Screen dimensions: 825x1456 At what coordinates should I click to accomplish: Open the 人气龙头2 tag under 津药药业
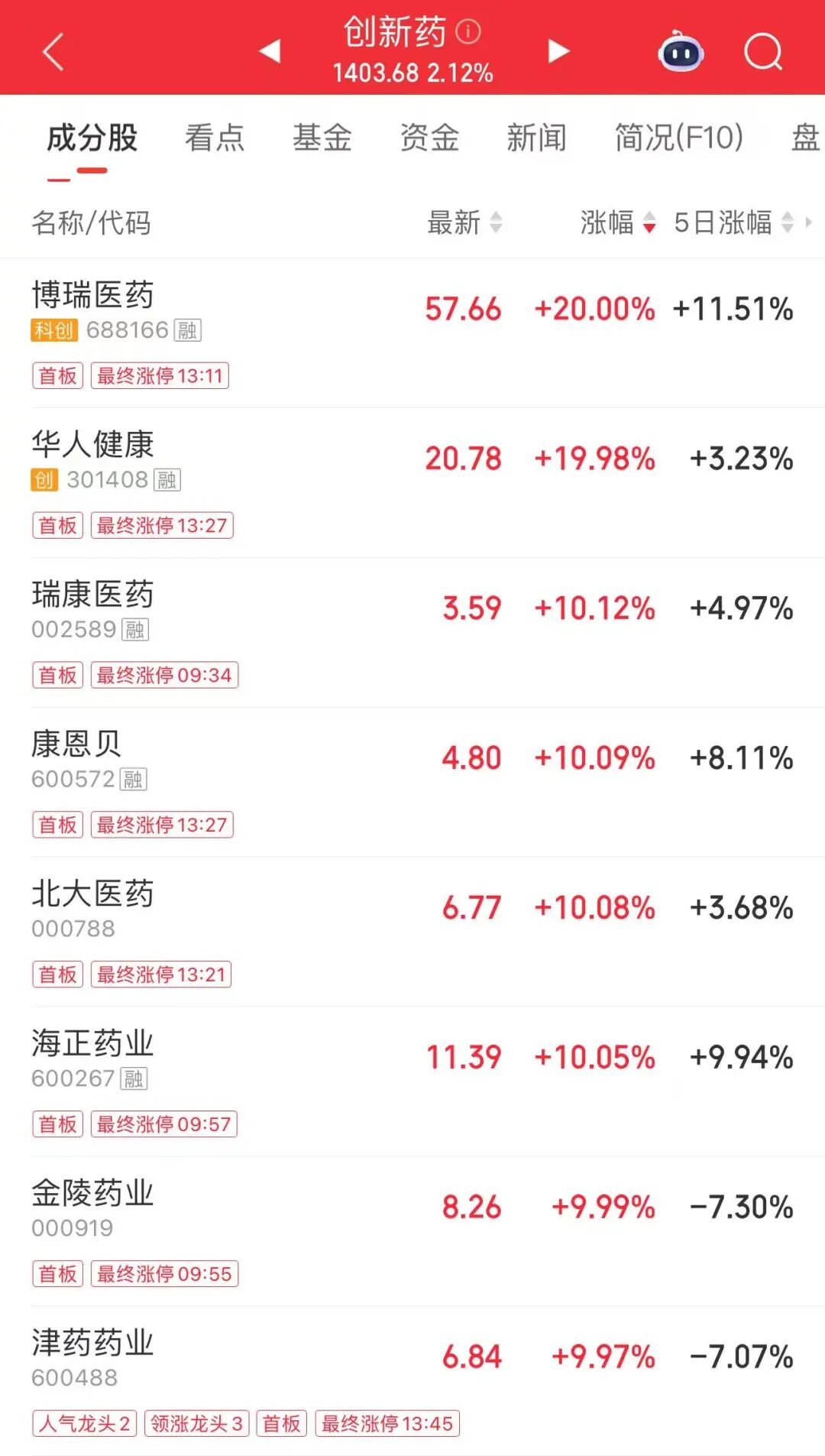point(84,1422)
